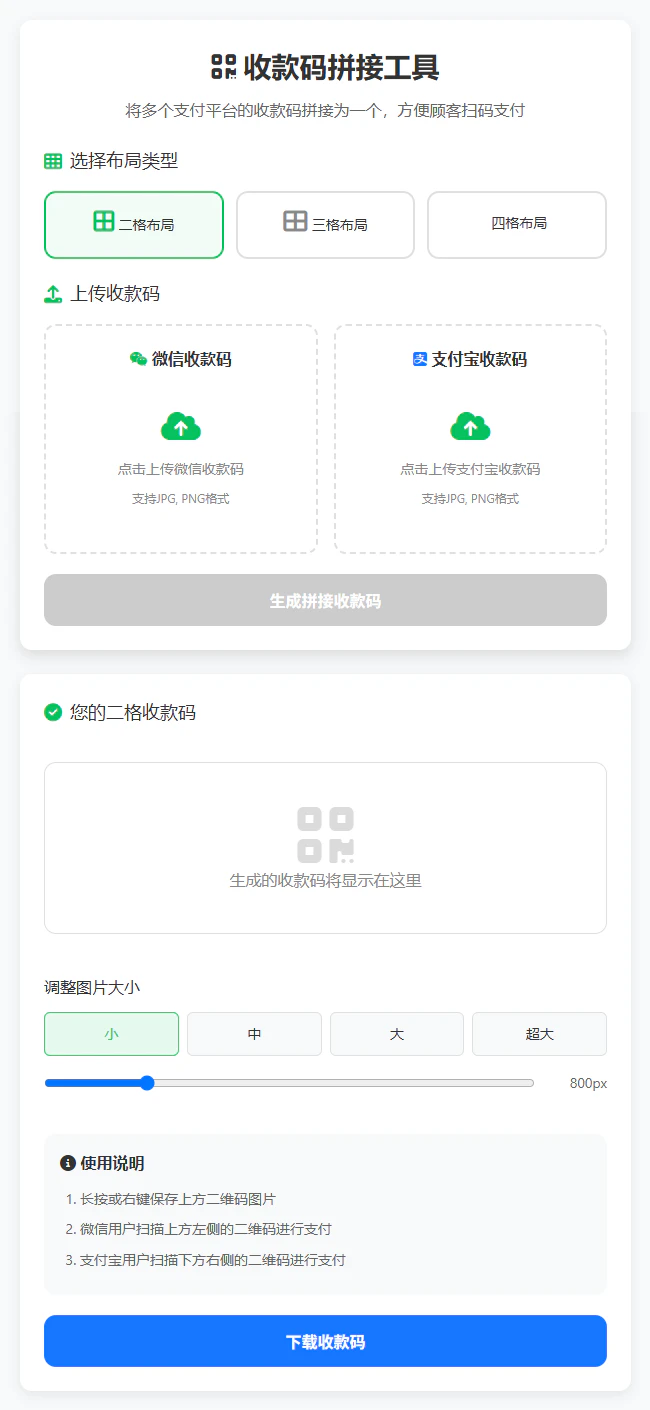Set image size to 超大
The image size is (650, 1410).
[539, 1034]
